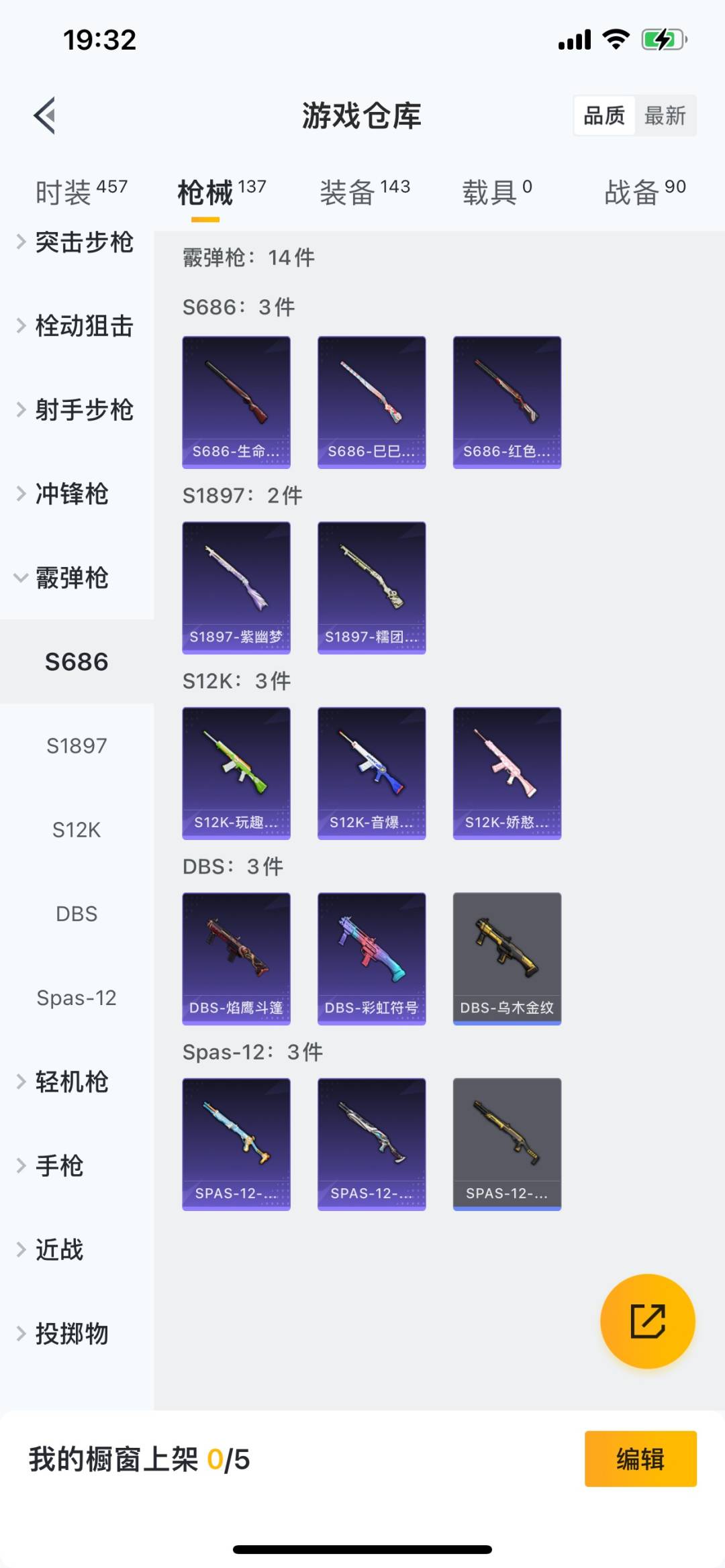Jump to Spas-12 in the sidebar
The height and width of the screenshot is (1568, 725).
click(77, 998)
